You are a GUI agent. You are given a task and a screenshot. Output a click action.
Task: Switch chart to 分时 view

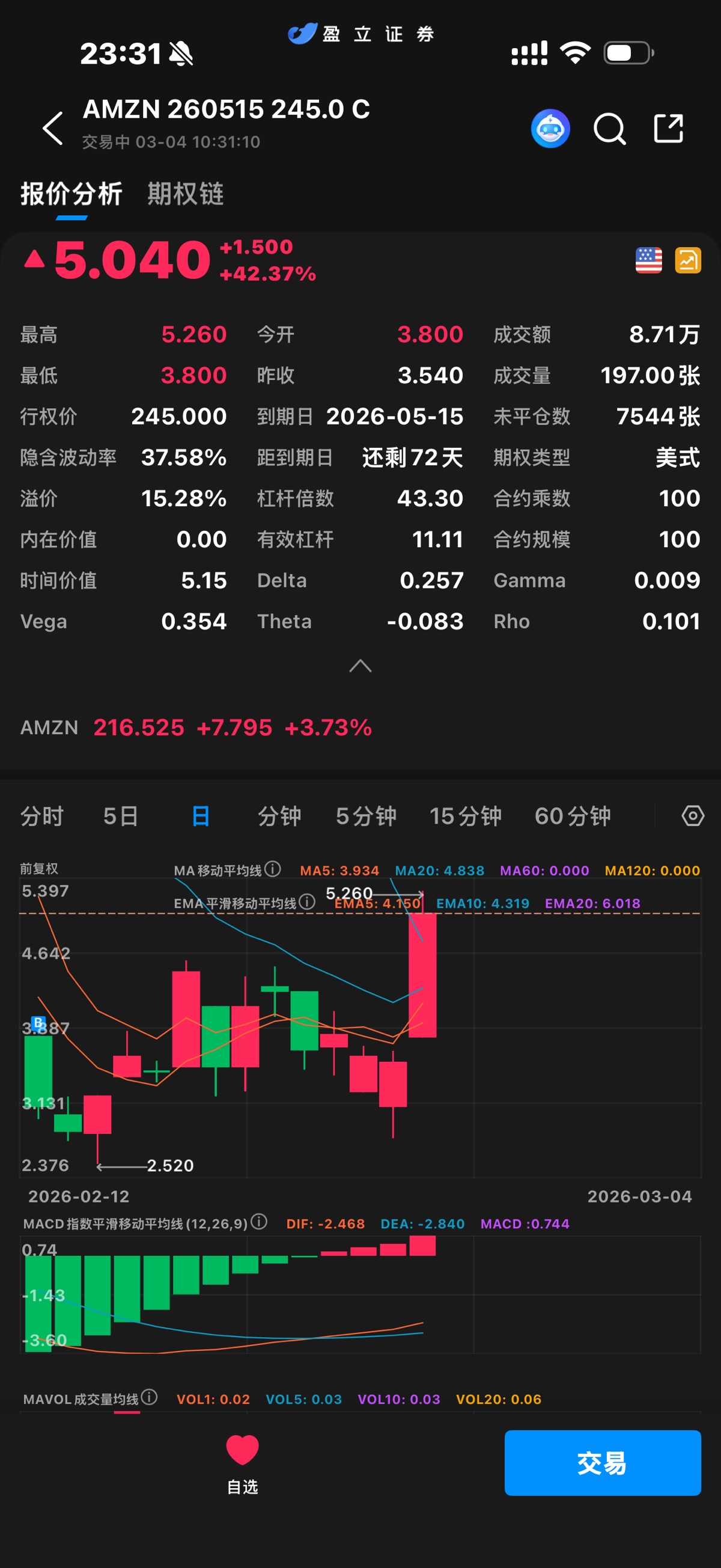(42, 816)
